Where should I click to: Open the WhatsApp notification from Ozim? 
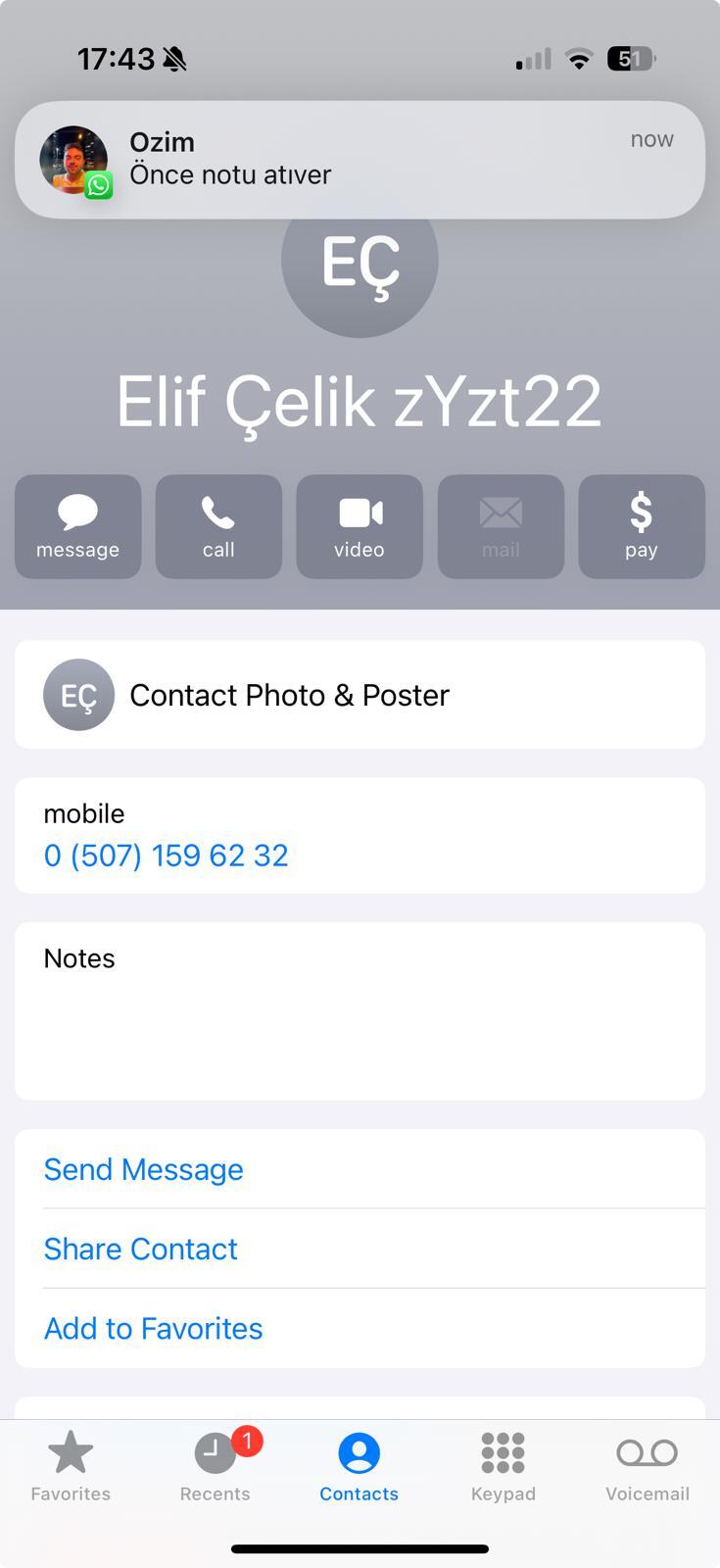coord(360,159)
